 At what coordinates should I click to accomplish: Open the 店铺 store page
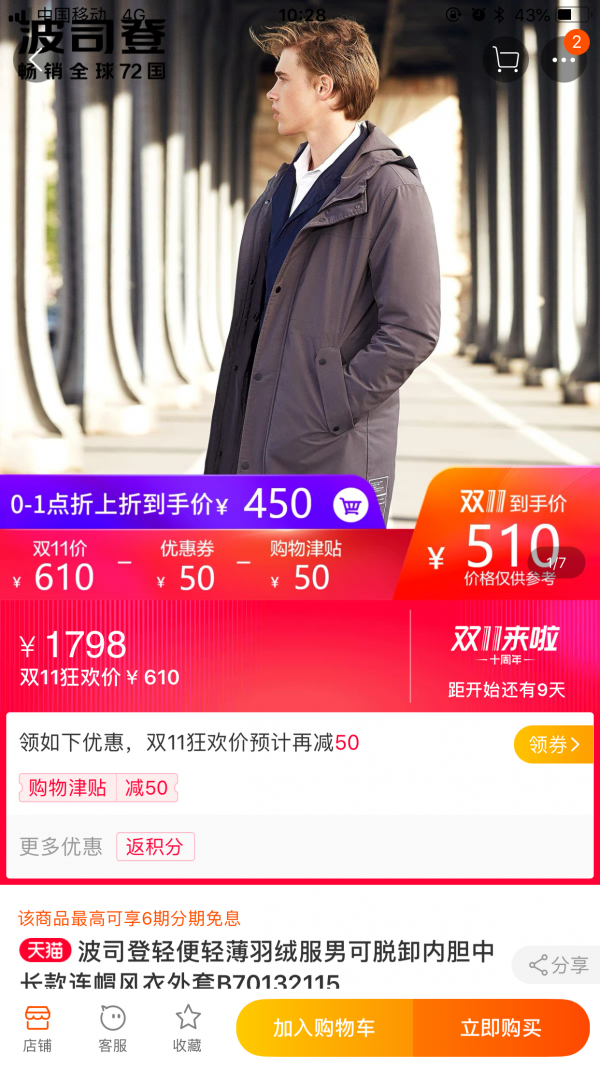(37, 1029)
